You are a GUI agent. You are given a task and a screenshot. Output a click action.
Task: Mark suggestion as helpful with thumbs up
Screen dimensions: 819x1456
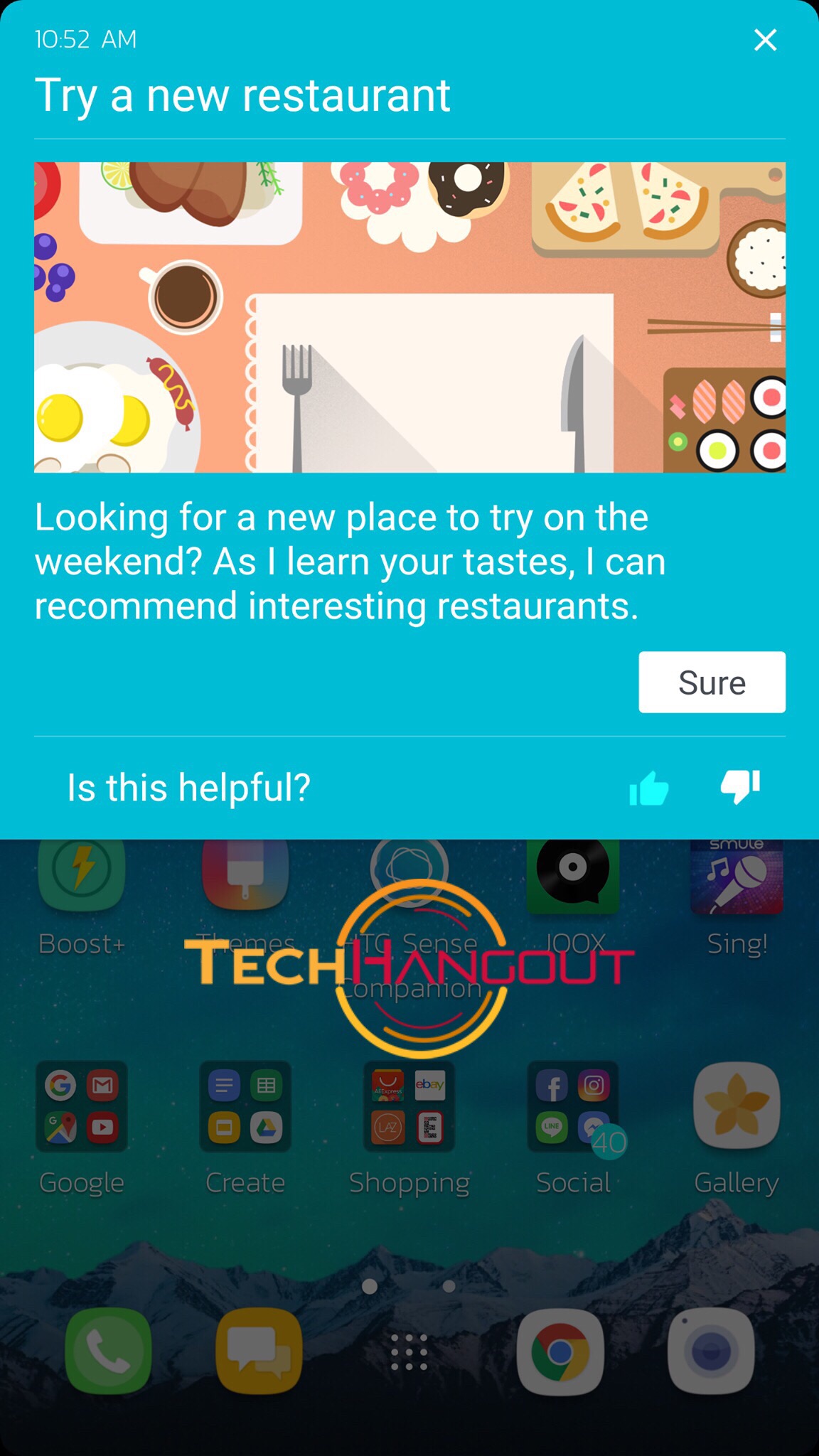[x=648, y=788]
